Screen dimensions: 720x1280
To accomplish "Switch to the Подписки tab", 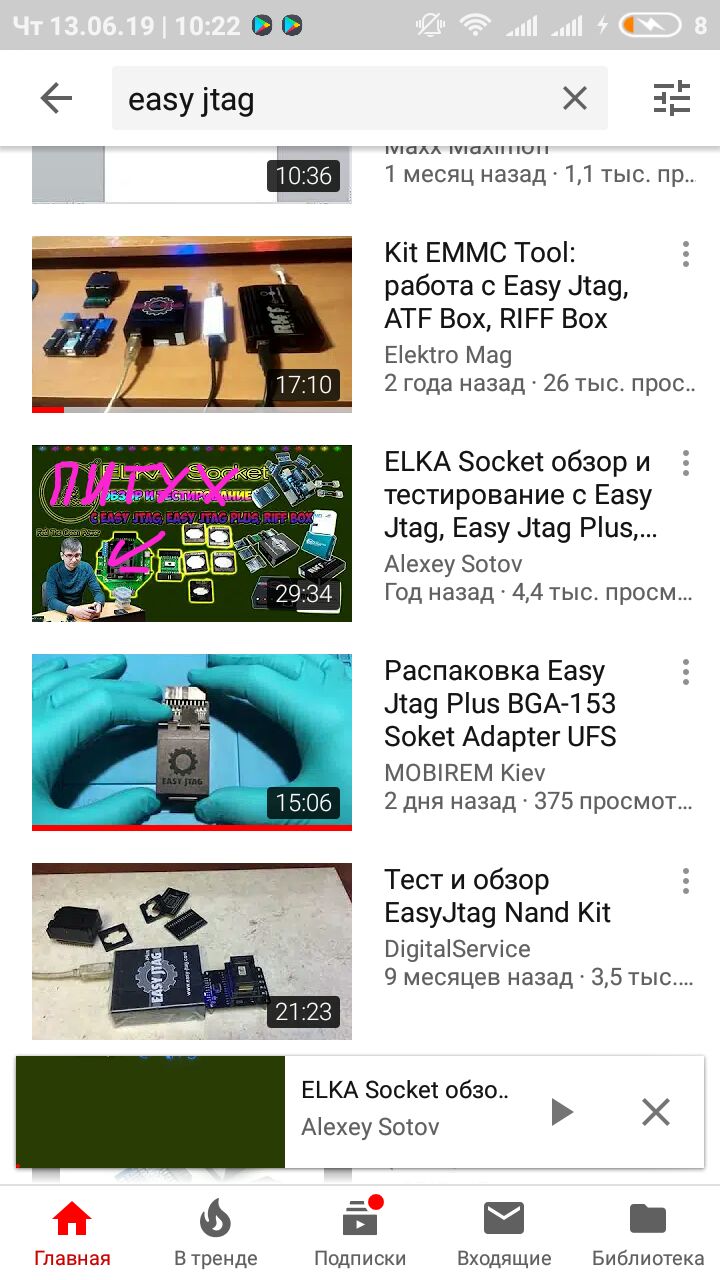I will coord(360,1235).
